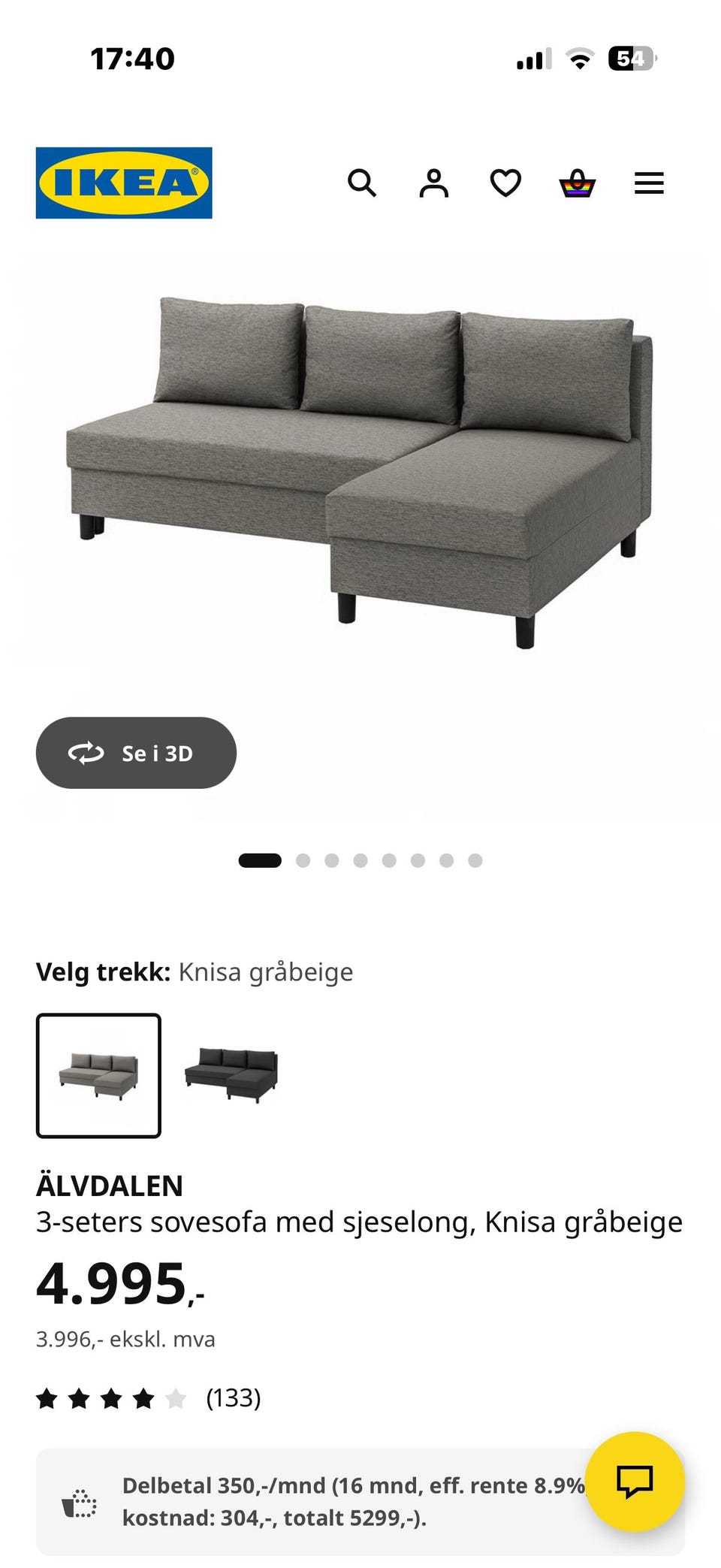Open the user profile icon

tap(434, 183)
